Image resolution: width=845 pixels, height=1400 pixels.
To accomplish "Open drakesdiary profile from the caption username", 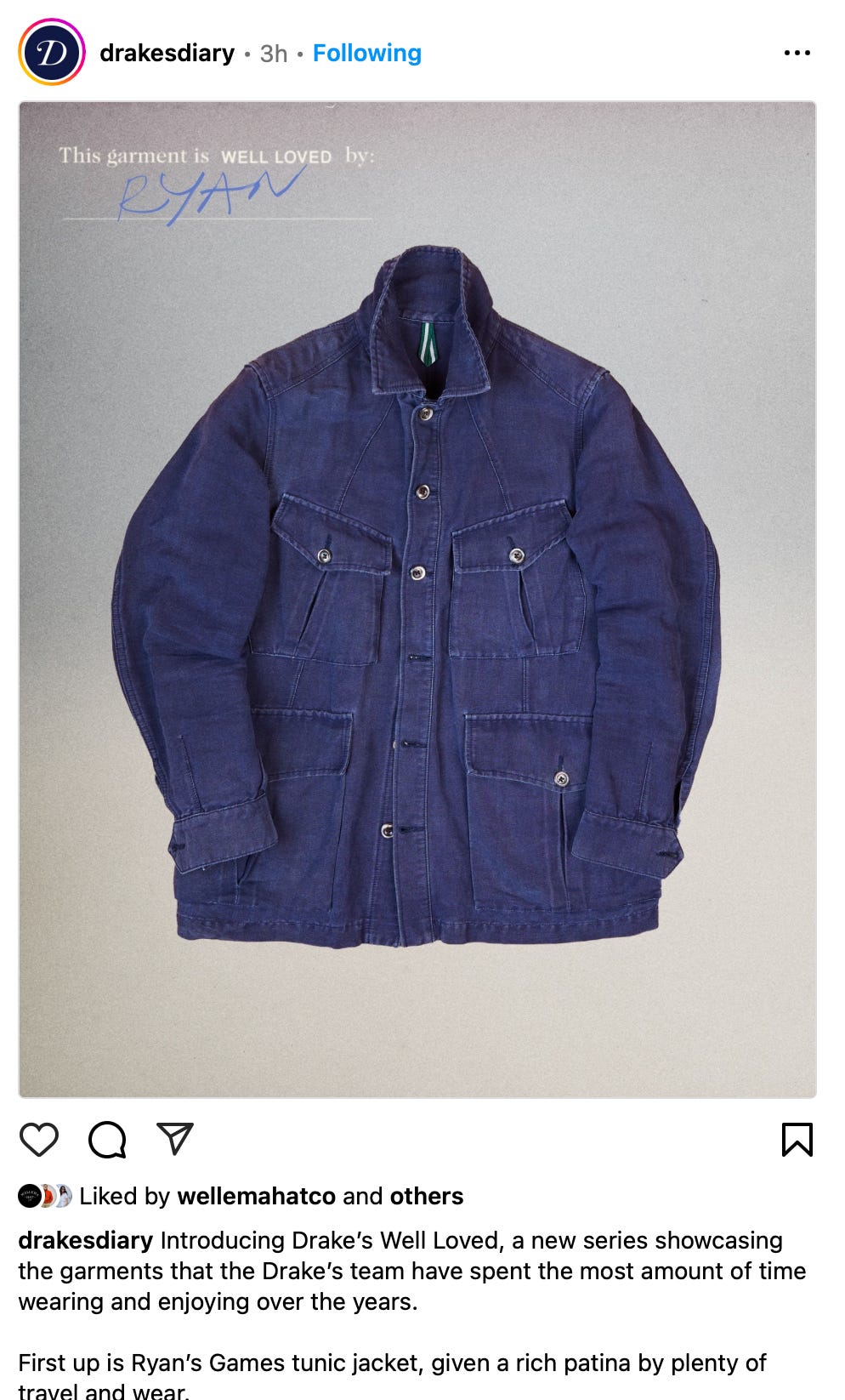I will click(85, 1240).
